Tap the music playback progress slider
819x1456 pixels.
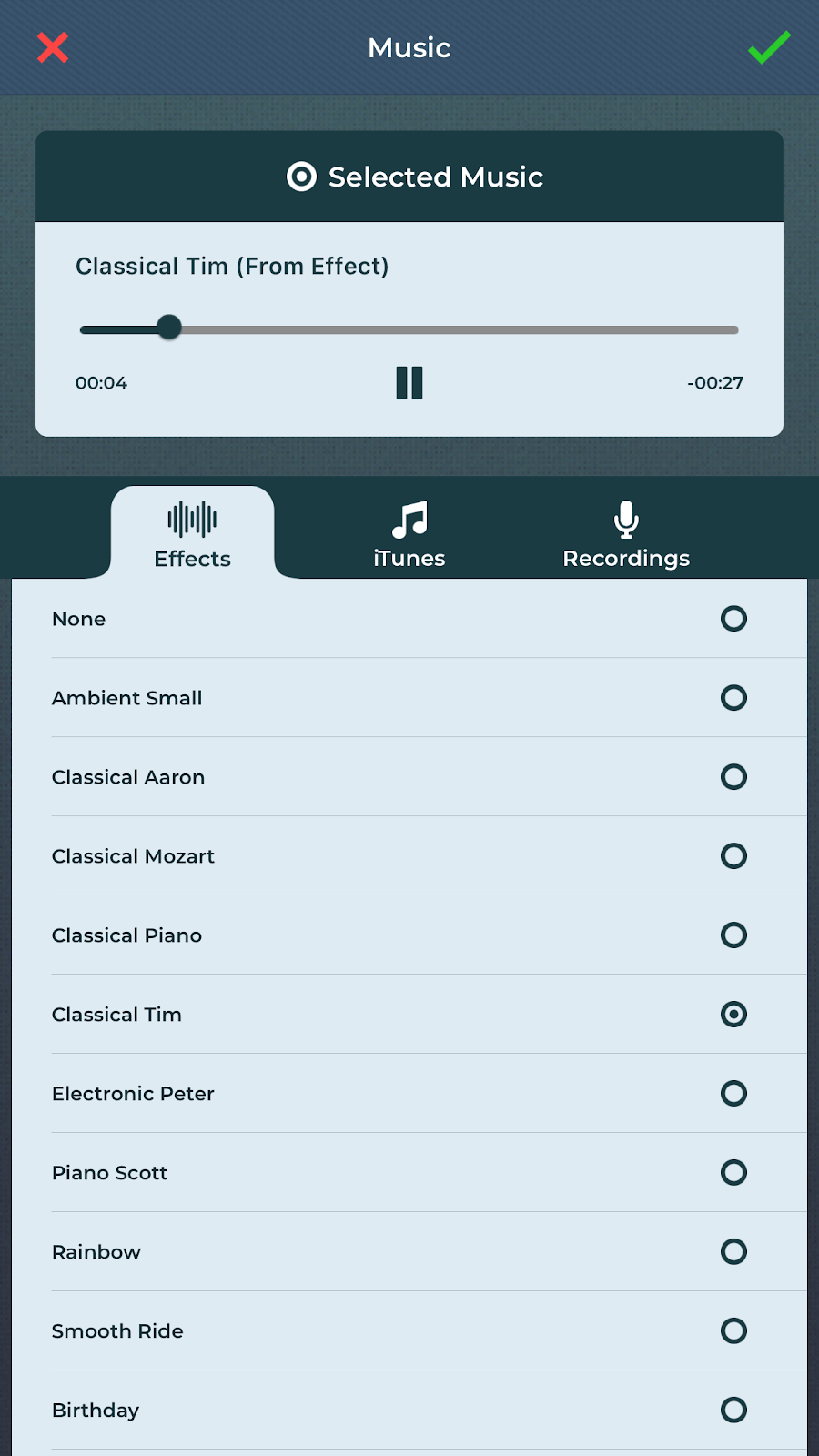[x=409, y=329]
